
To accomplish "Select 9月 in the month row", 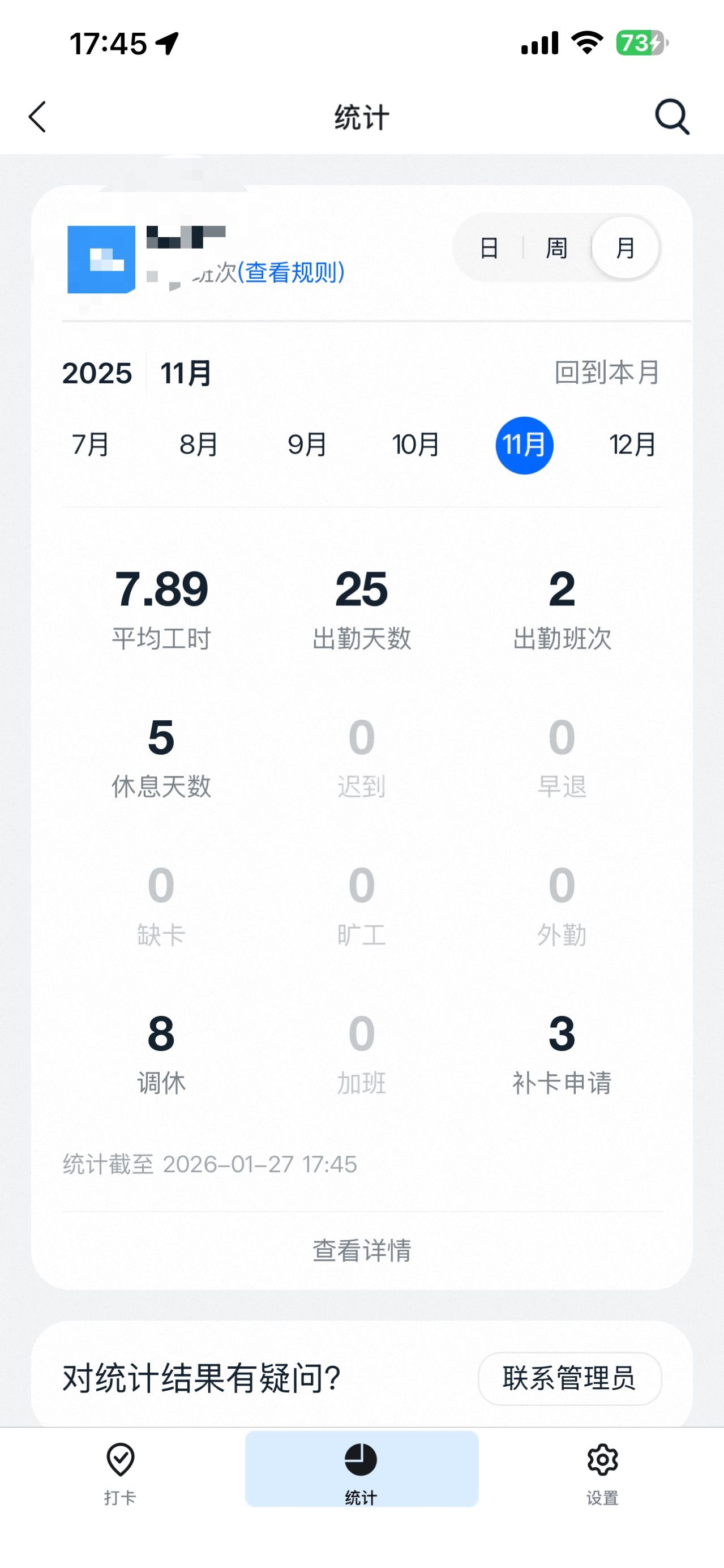I will (x=307, y=445).
